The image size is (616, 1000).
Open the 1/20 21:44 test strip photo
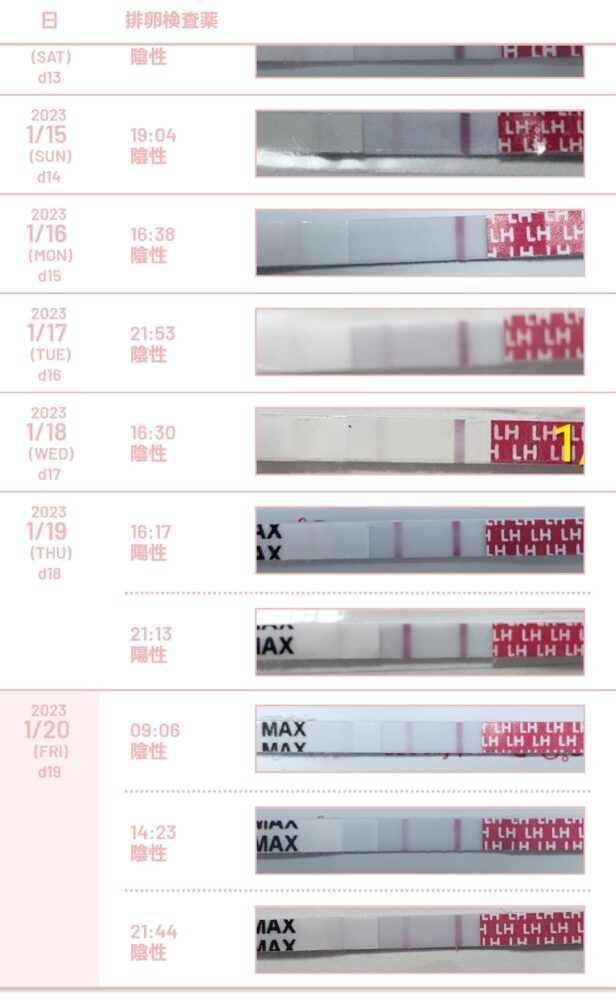pos(420,939)
